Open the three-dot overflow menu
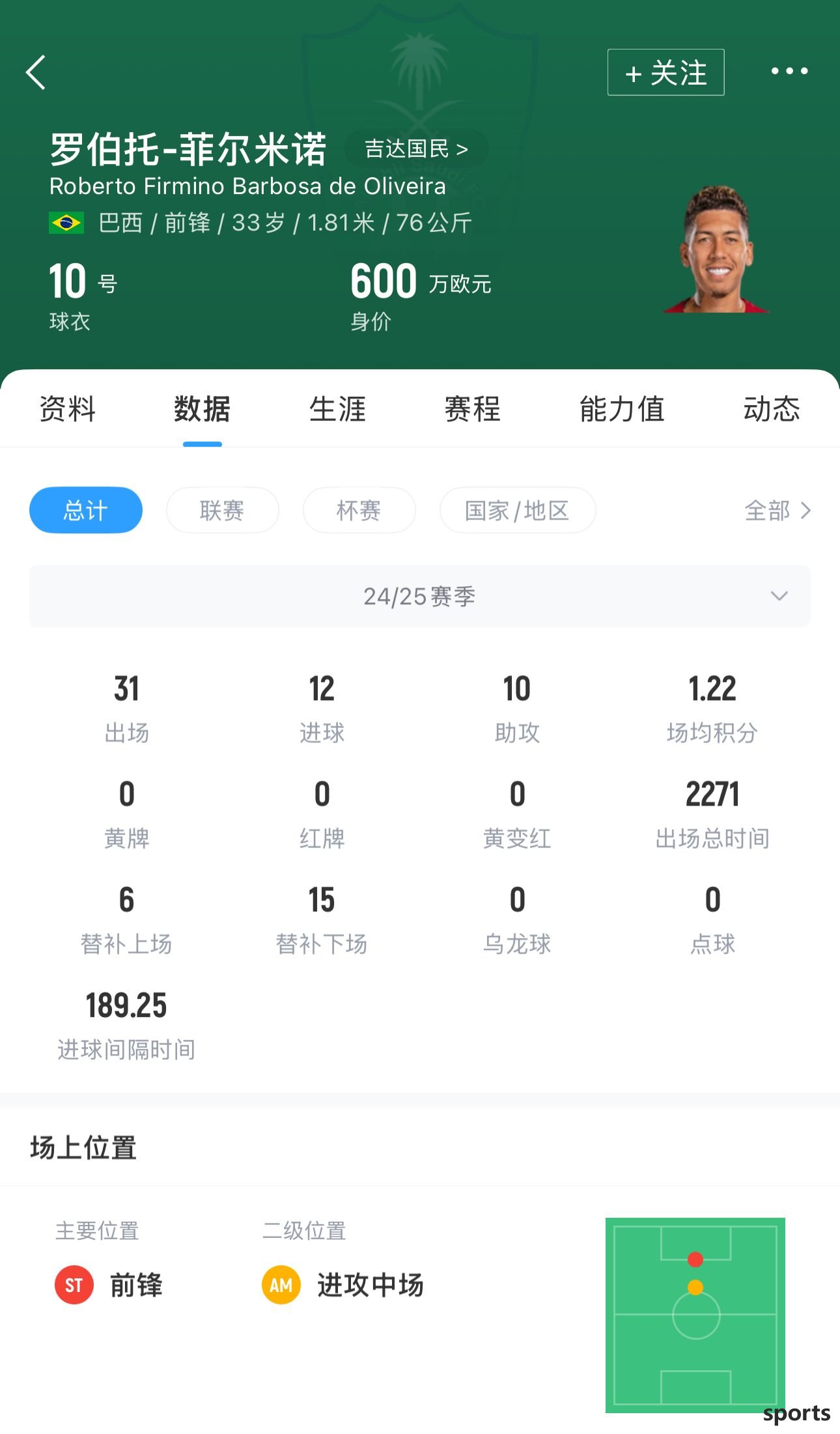 click(789, 71)
